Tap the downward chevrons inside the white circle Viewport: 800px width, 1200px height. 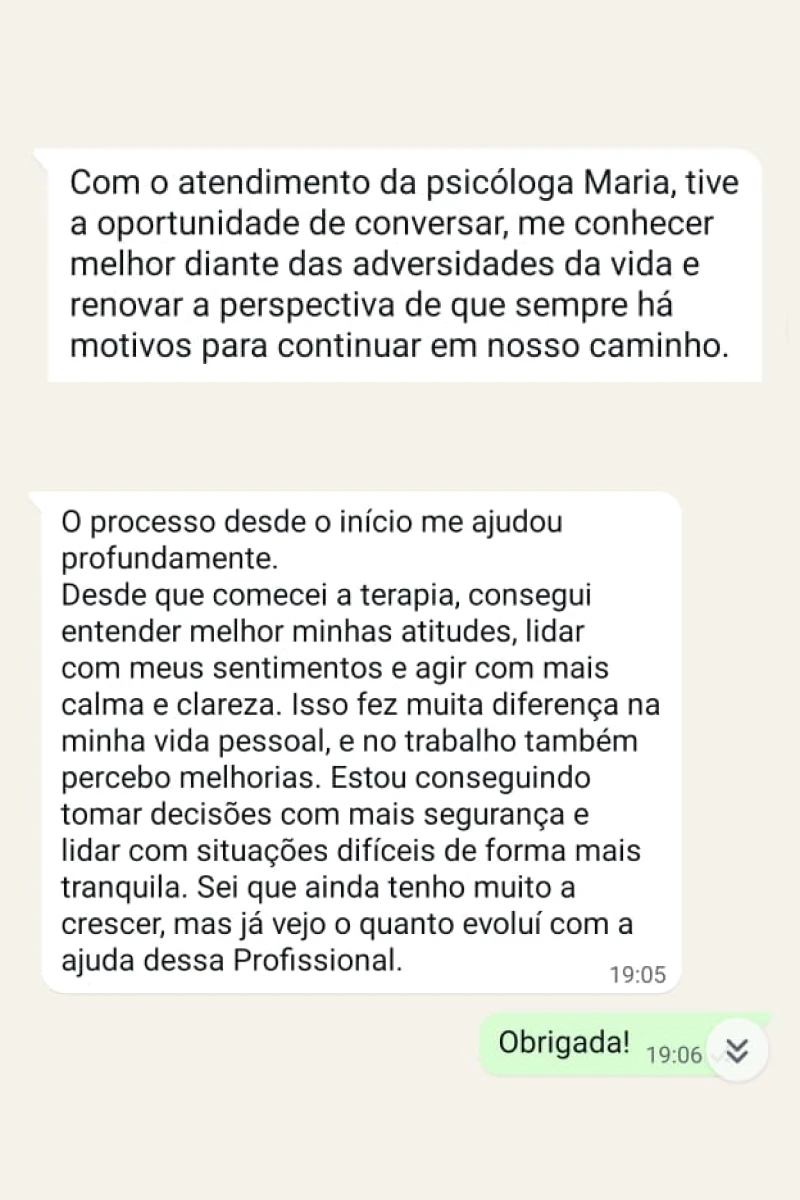tap(737, 1050)
